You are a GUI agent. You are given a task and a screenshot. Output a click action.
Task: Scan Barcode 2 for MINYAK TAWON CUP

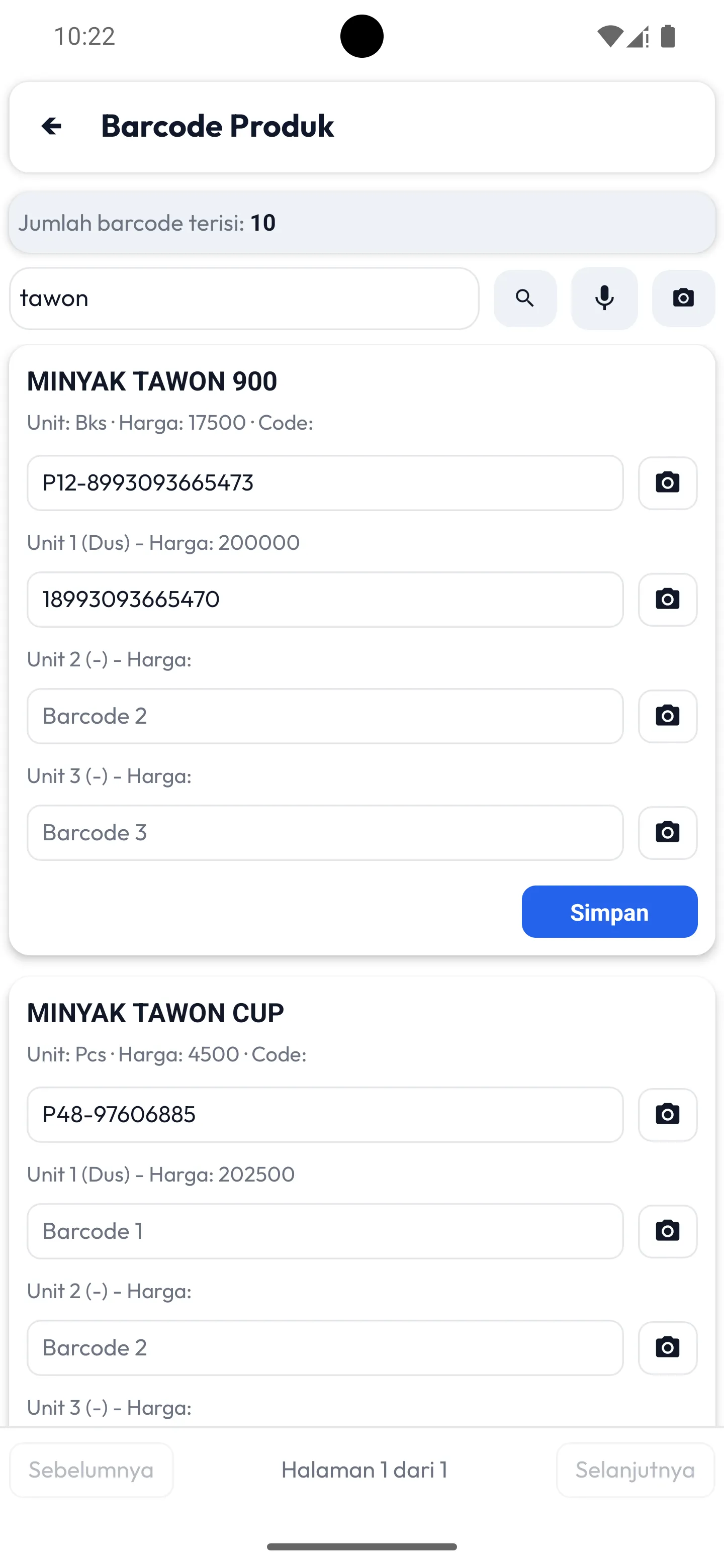(667, 1348)
